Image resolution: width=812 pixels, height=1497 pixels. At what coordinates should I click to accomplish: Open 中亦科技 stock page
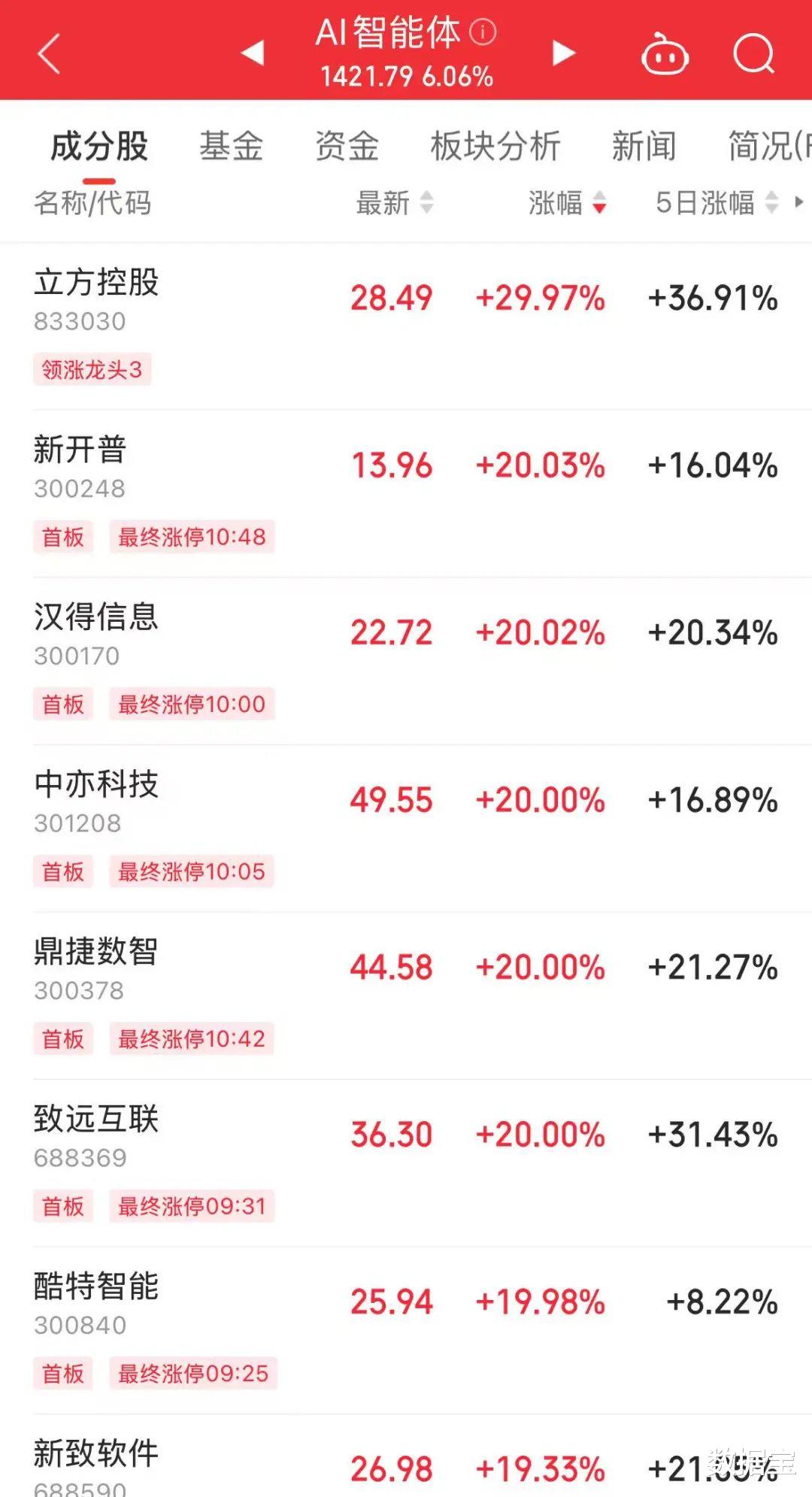[406, 829]
